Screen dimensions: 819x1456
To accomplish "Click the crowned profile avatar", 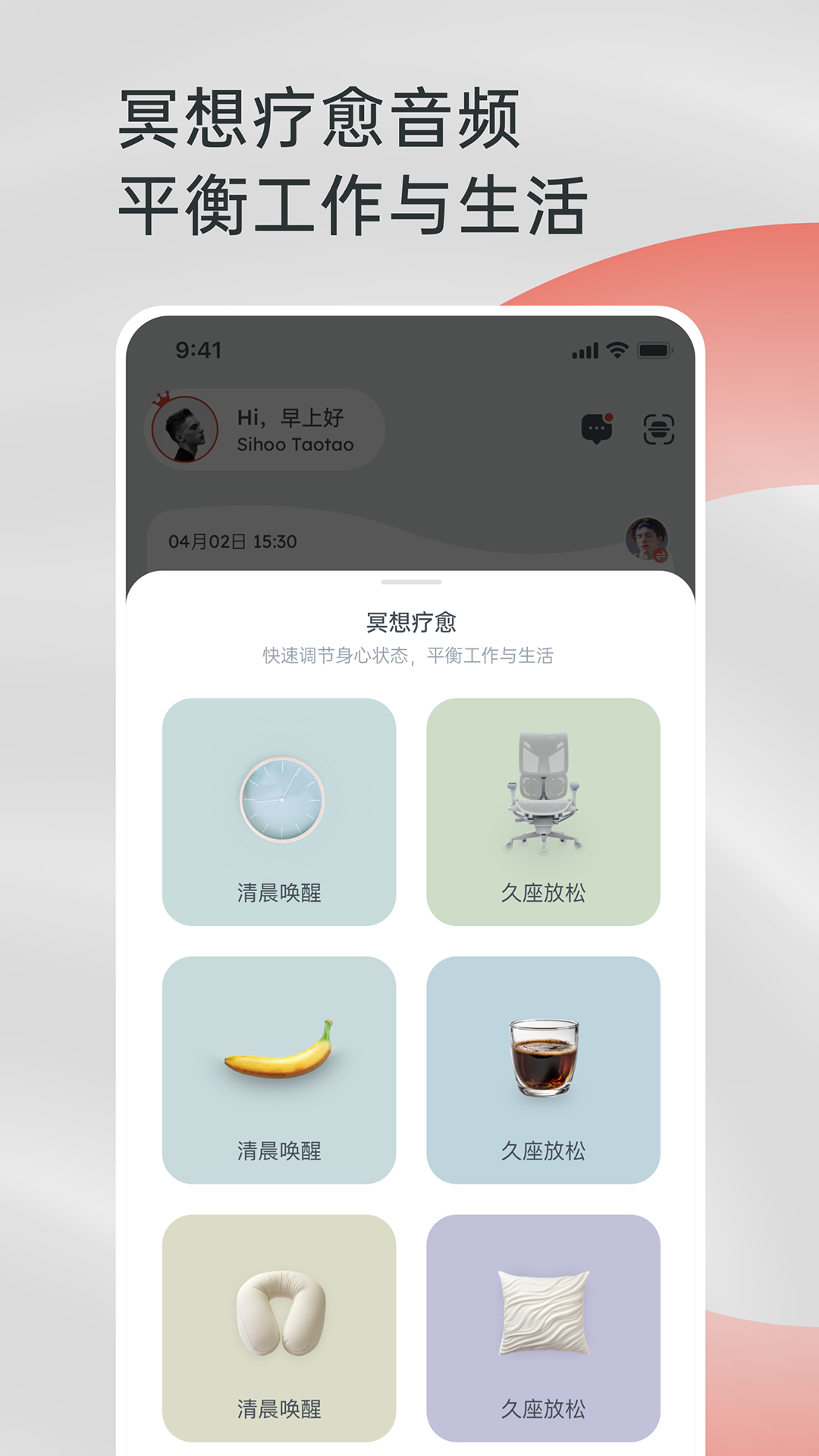I will (187, 428).
